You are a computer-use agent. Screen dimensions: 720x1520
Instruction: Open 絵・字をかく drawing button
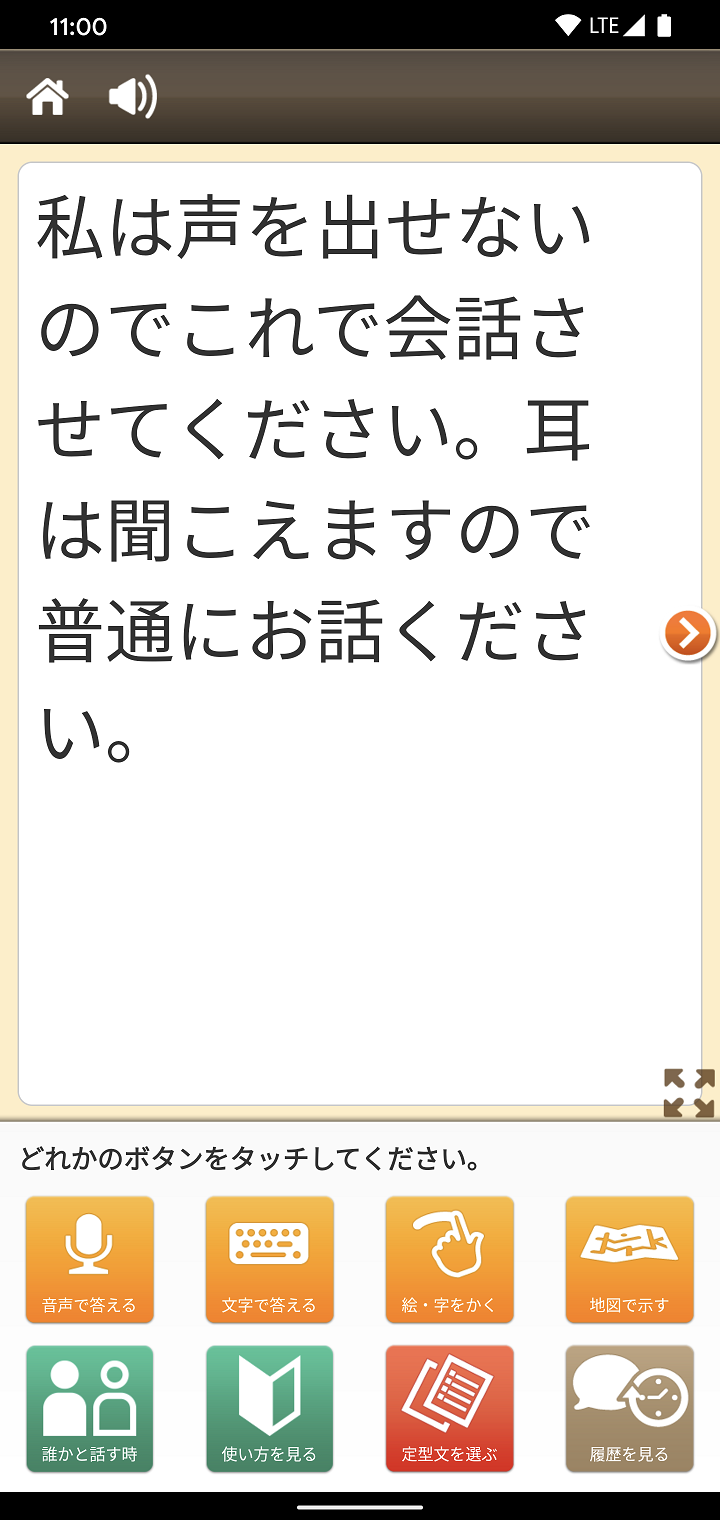click(x=450, y=1260)
